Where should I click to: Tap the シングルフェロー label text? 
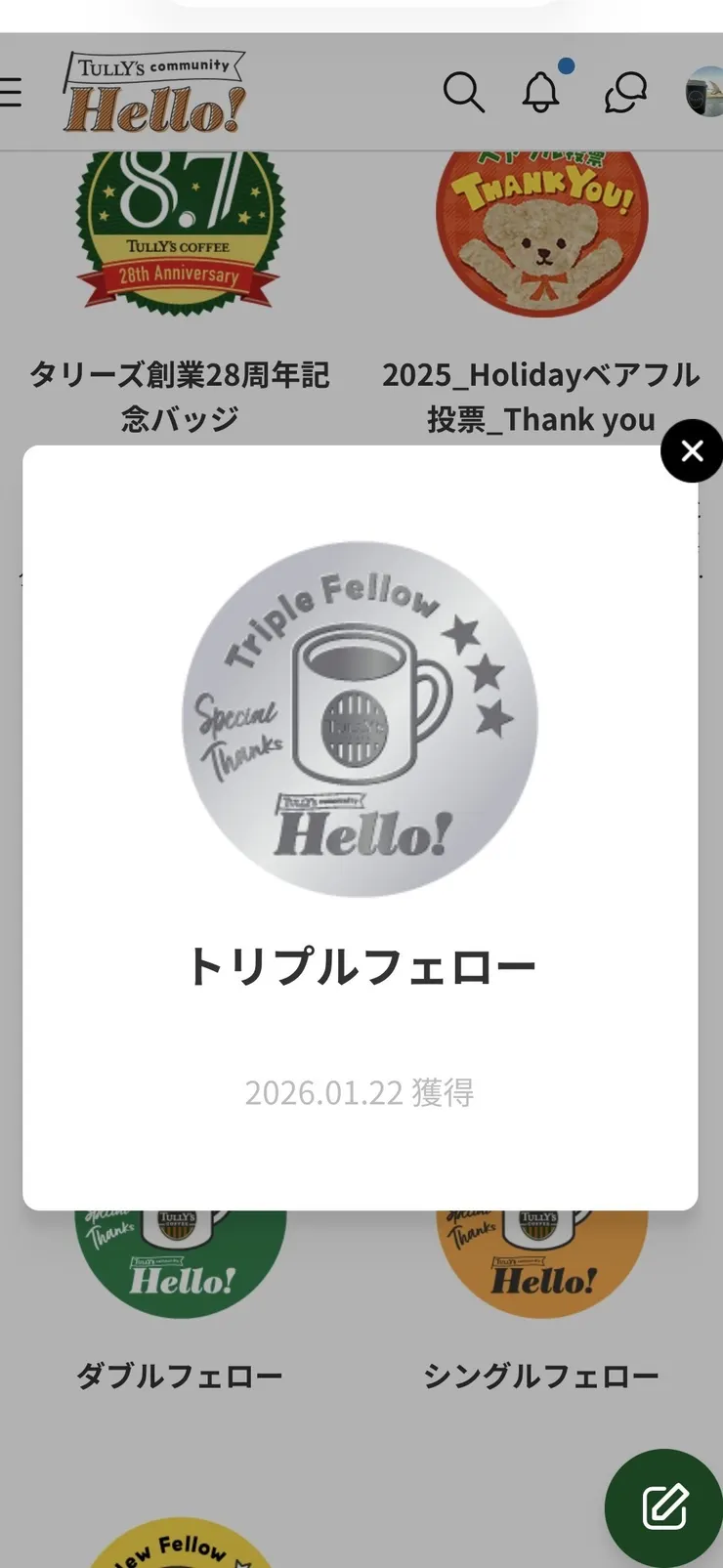(x=541, y=1376)
